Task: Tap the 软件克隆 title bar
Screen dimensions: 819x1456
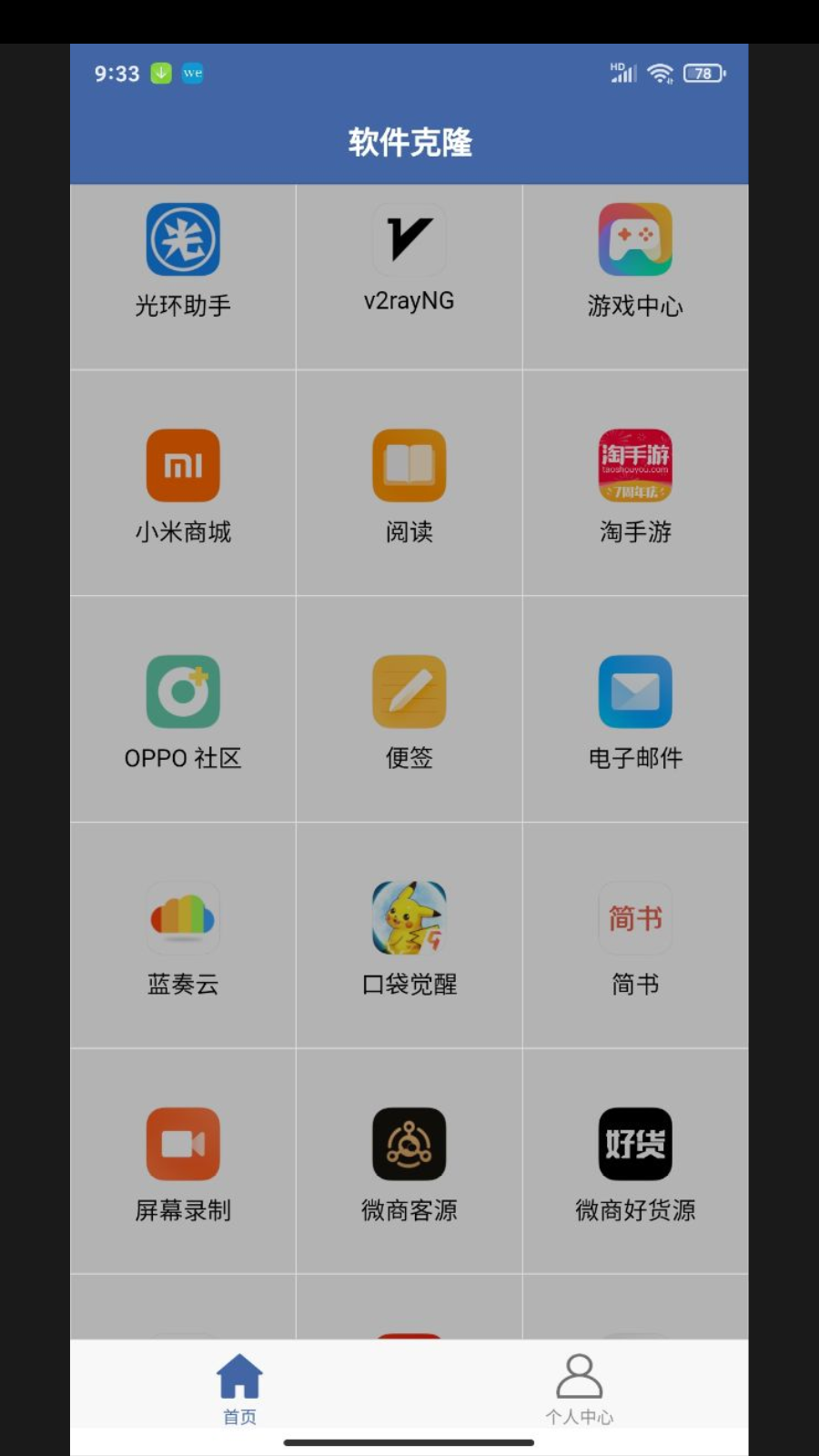Action: pos(409,143)
